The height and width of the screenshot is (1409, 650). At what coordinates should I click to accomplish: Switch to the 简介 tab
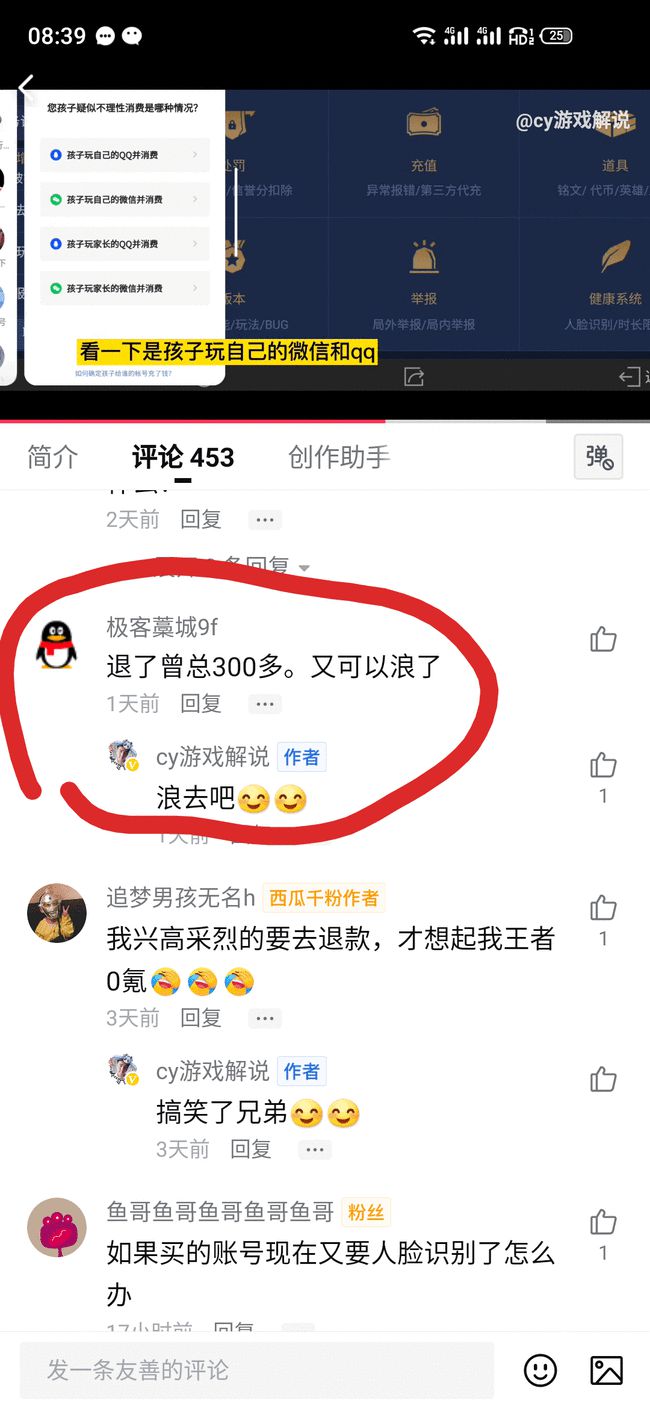click(x=53, y=458)
